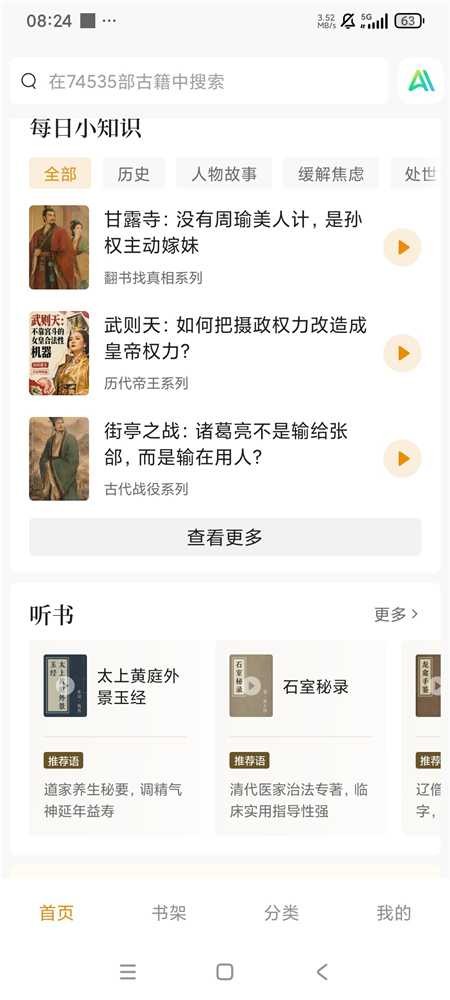Tap 查看更多 button

click(225, 537)
